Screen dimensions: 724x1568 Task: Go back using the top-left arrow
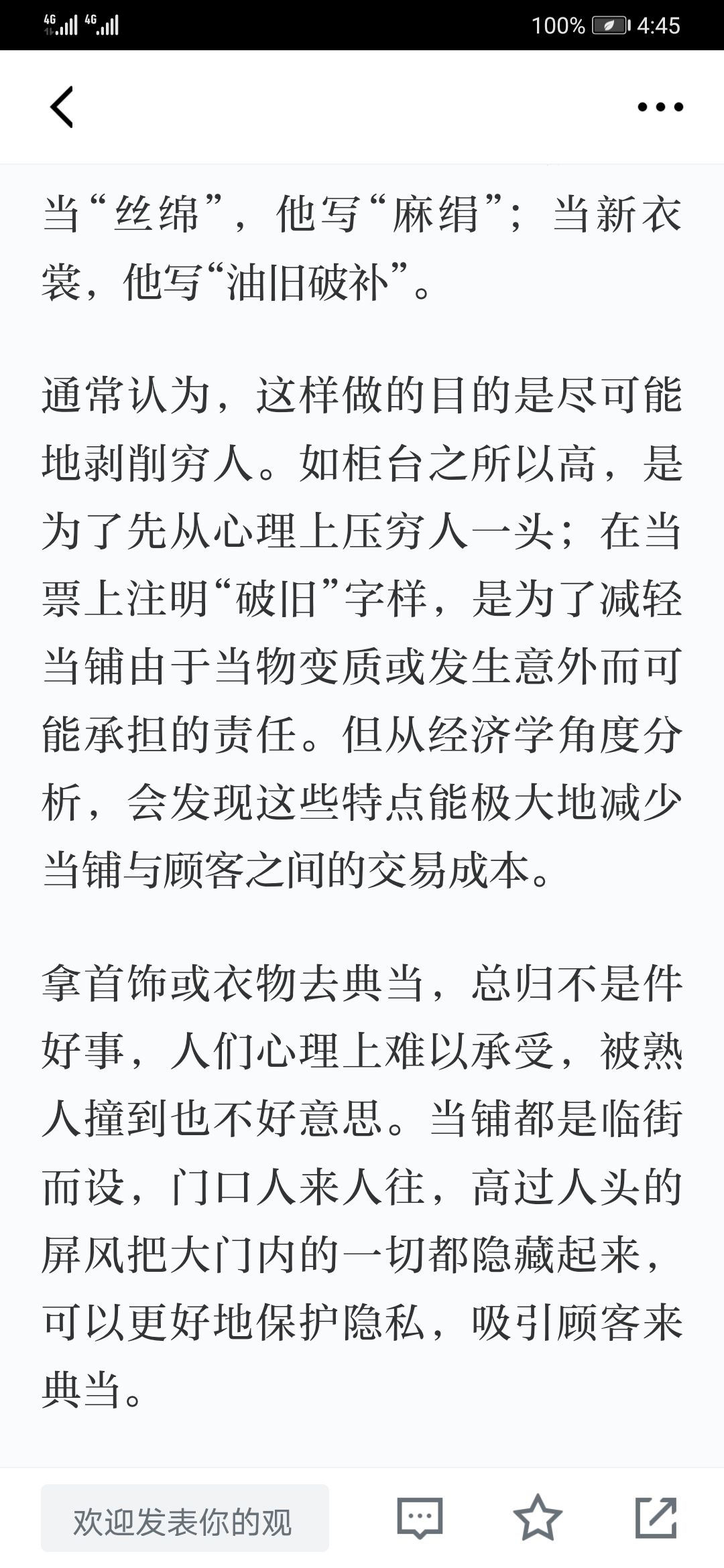pyautogui.click(x=62, y=107)
